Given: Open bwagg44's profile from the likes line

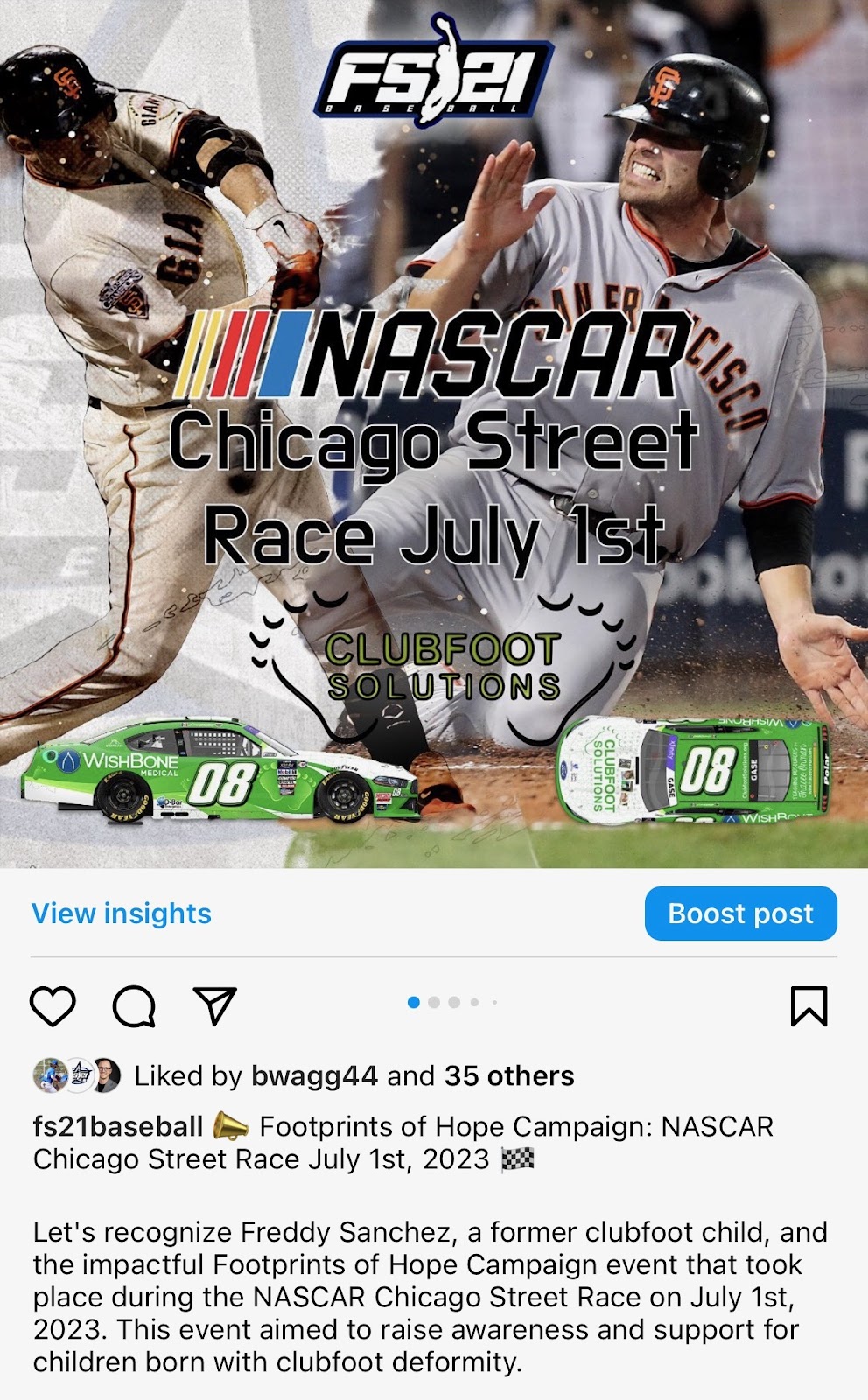Looking at the screenshot, I should click(314, 1075).
